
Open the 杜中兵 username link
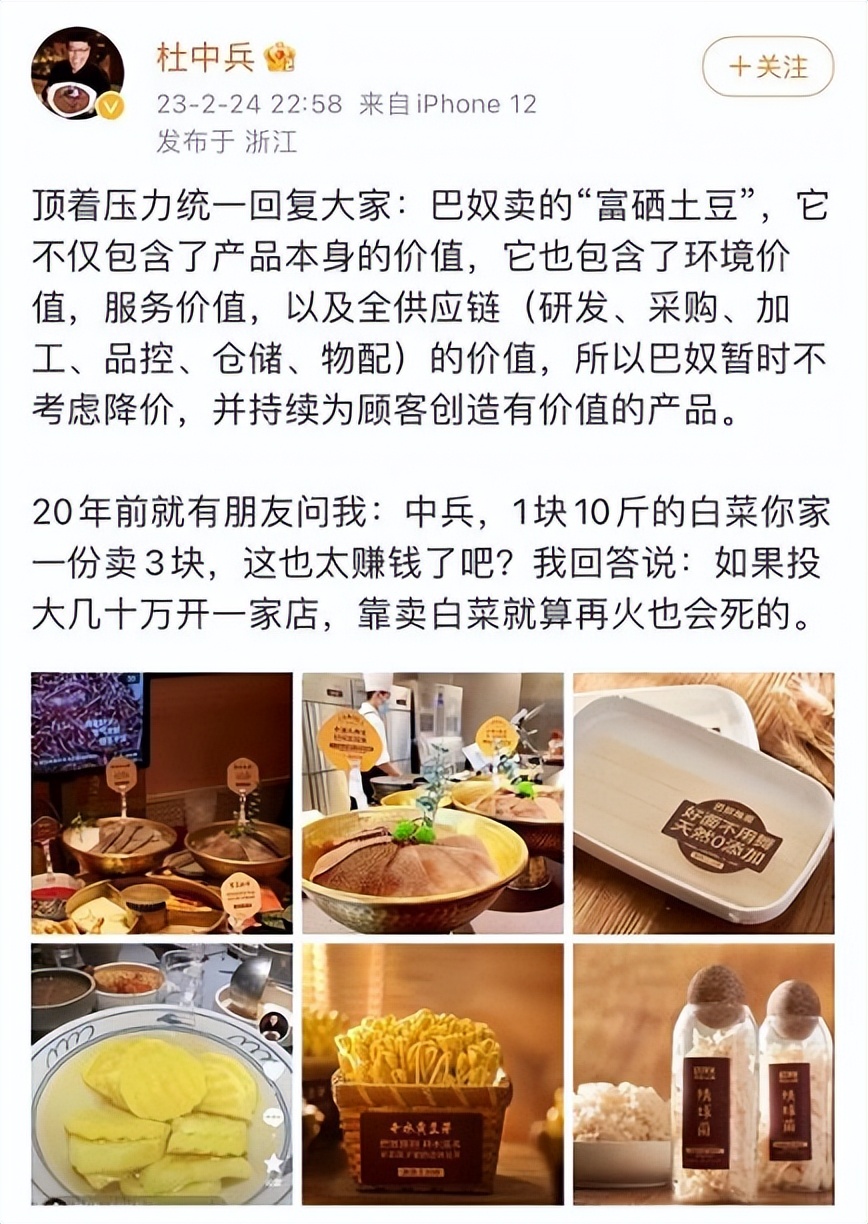[x=207, y=58]
